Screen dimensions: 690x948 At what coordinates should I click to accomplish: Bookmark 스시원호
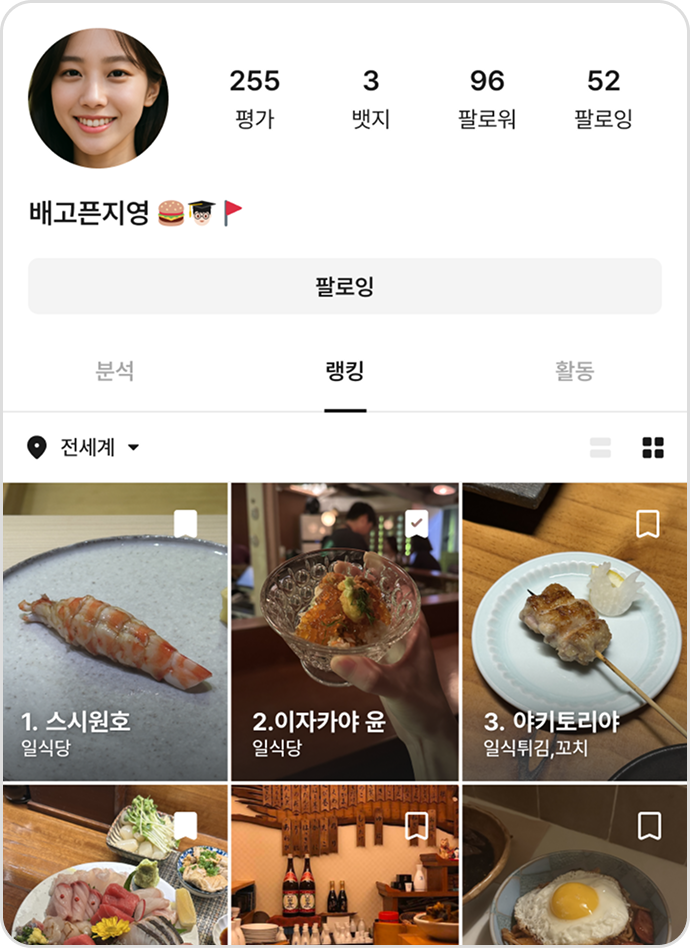tap(186, 524)
